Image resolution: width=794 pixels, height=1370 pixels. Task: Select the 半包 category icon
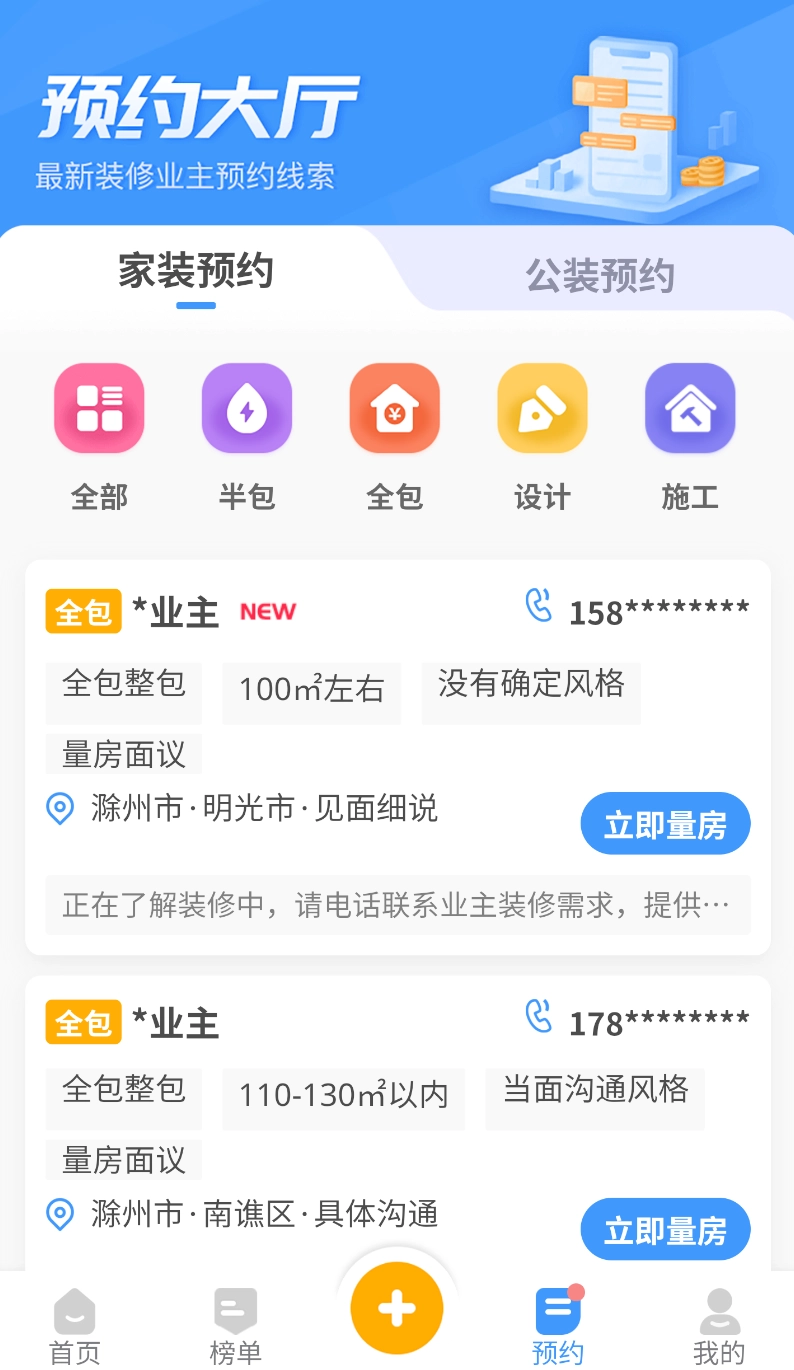pyautogui.click(x=246, y=408)
